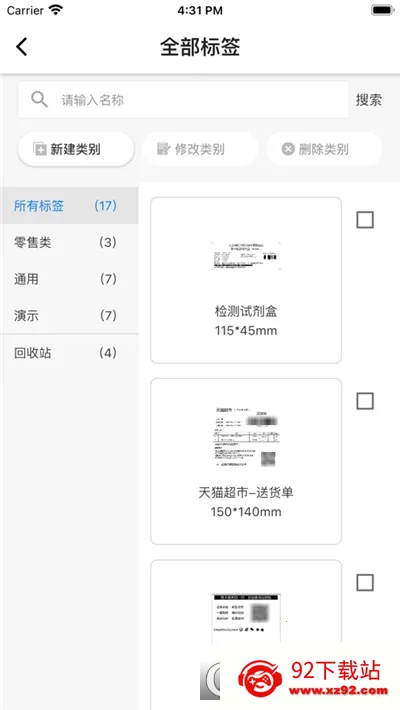Select the checkbox of the third label card
Image resolution: width=400 pixels, height=710 pixels.
[x=365, y=582]
